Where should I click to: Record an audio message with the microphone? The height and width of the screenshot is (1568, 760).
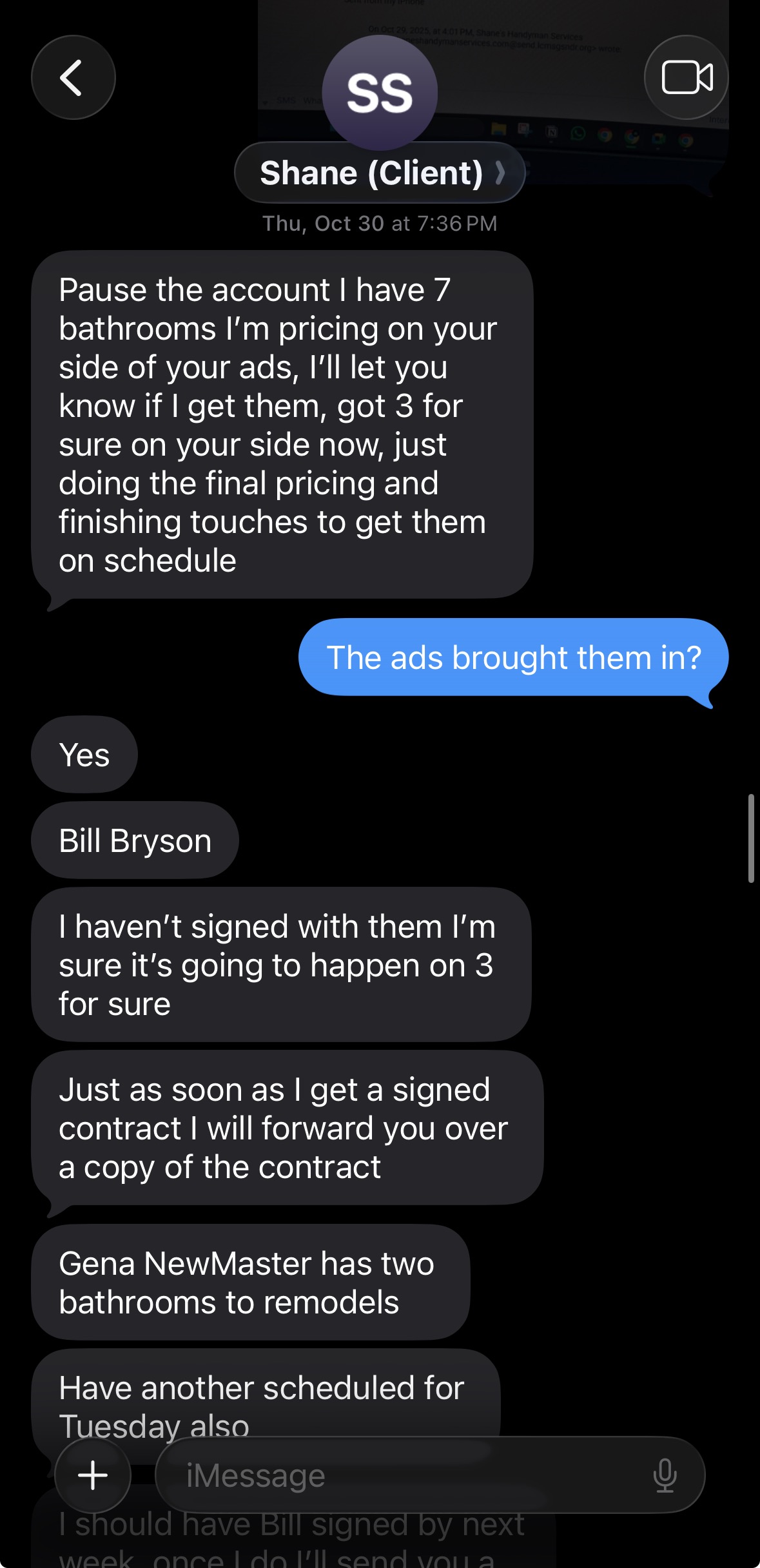point(665,1475)
